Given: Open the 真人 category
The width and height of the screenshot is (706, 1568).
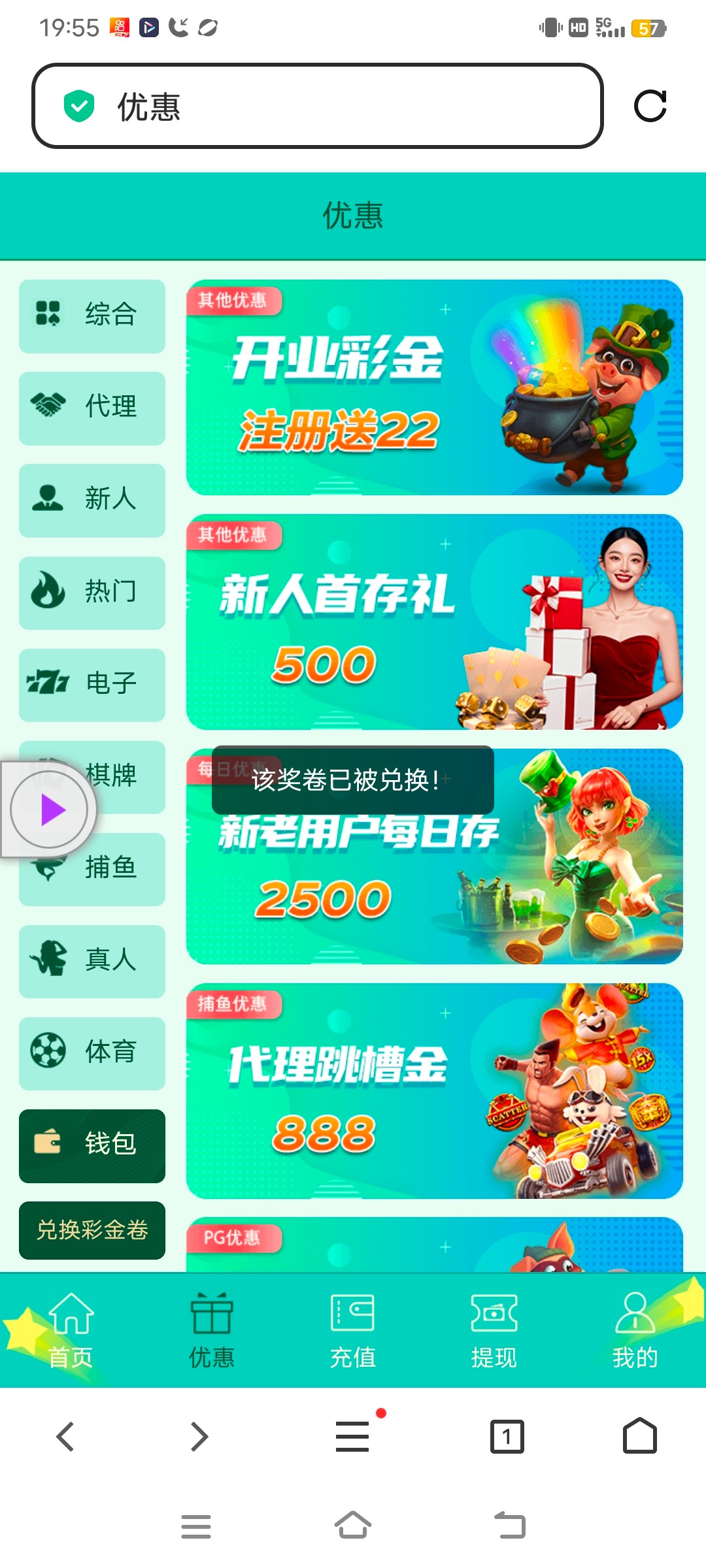Looking at the screenshot, I should 92,961.
